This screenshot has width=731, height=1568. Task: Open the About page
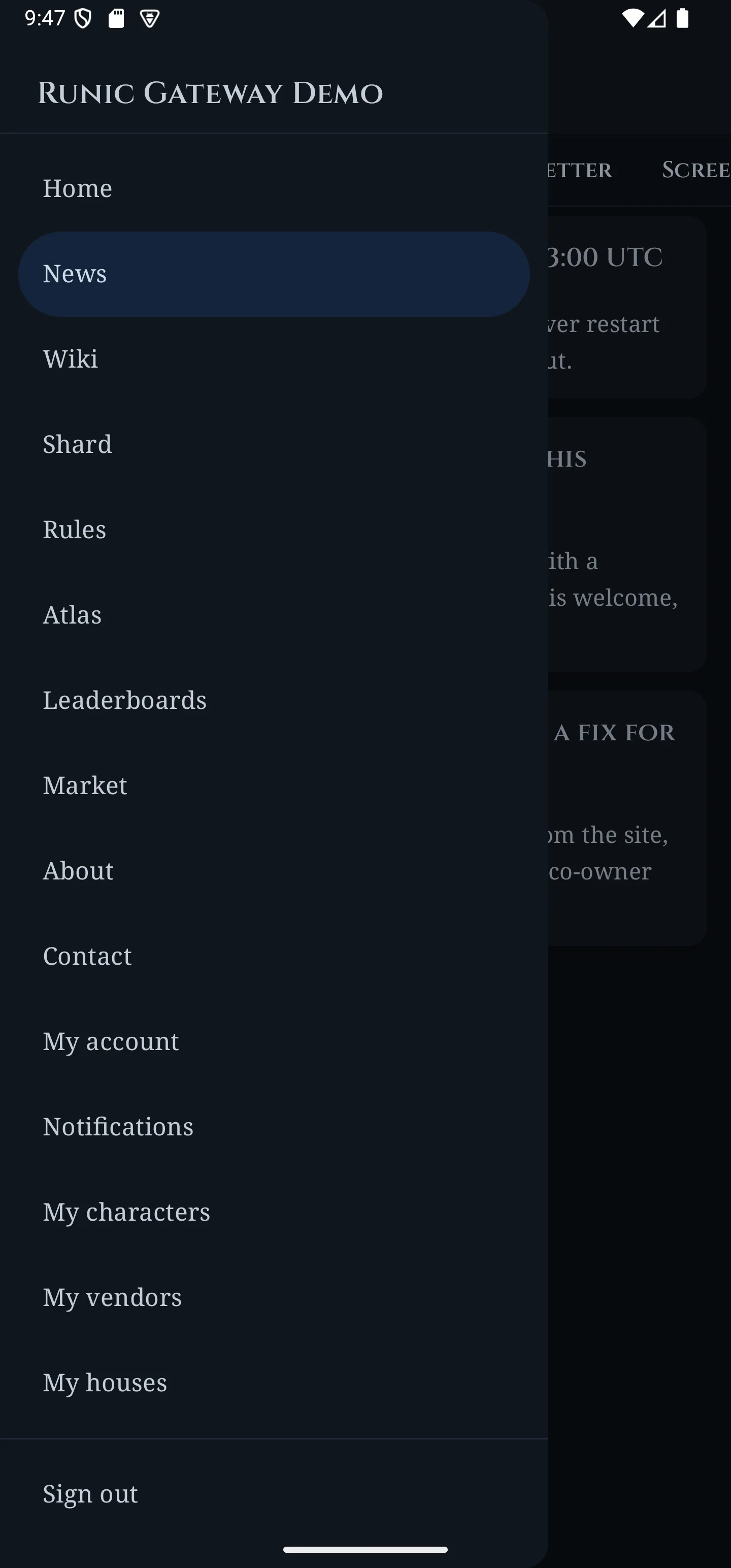(274, 870)
